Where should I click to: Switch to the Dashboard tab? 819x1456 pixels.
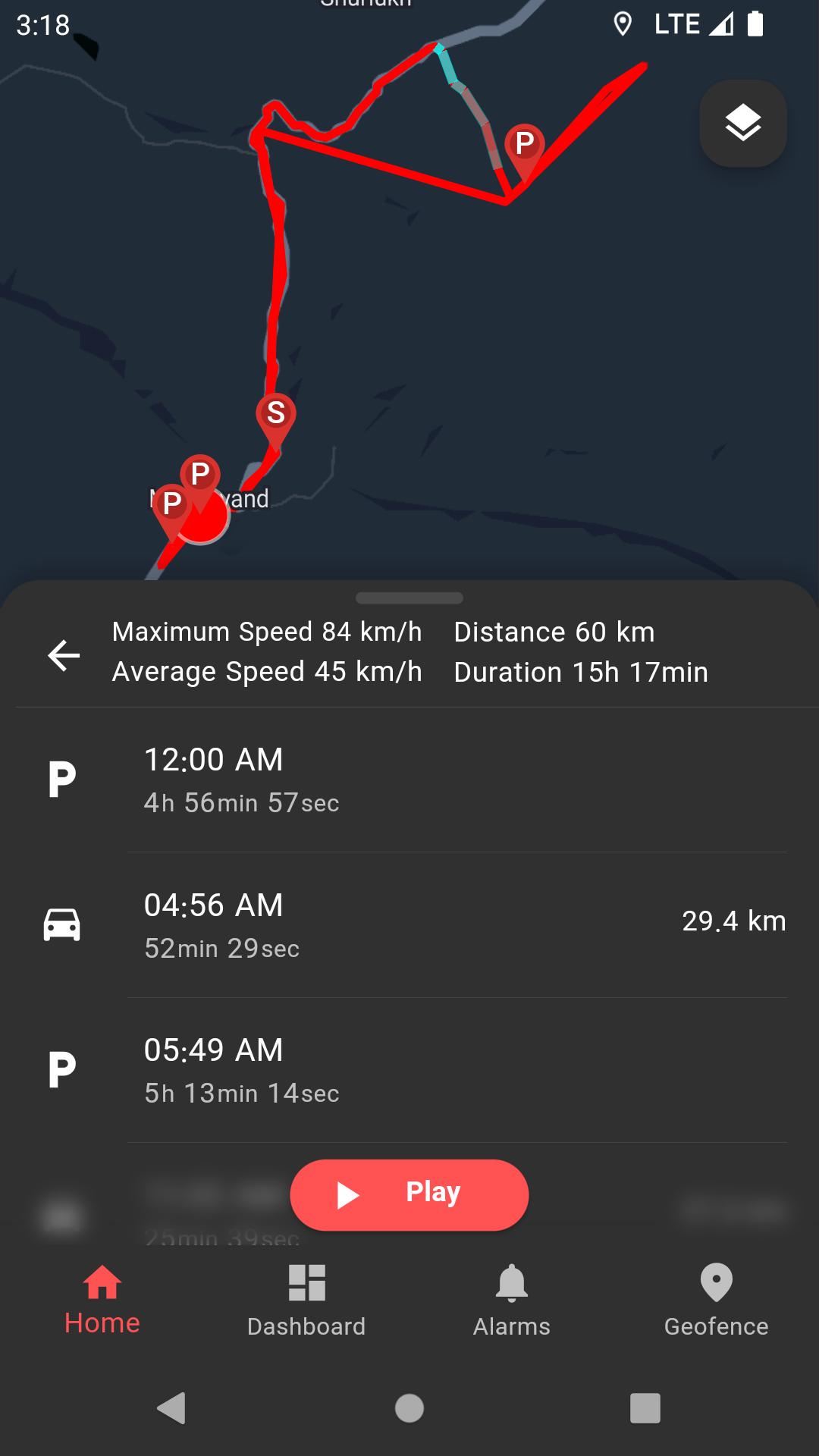pyautogui.click(x=306, y=1301)
